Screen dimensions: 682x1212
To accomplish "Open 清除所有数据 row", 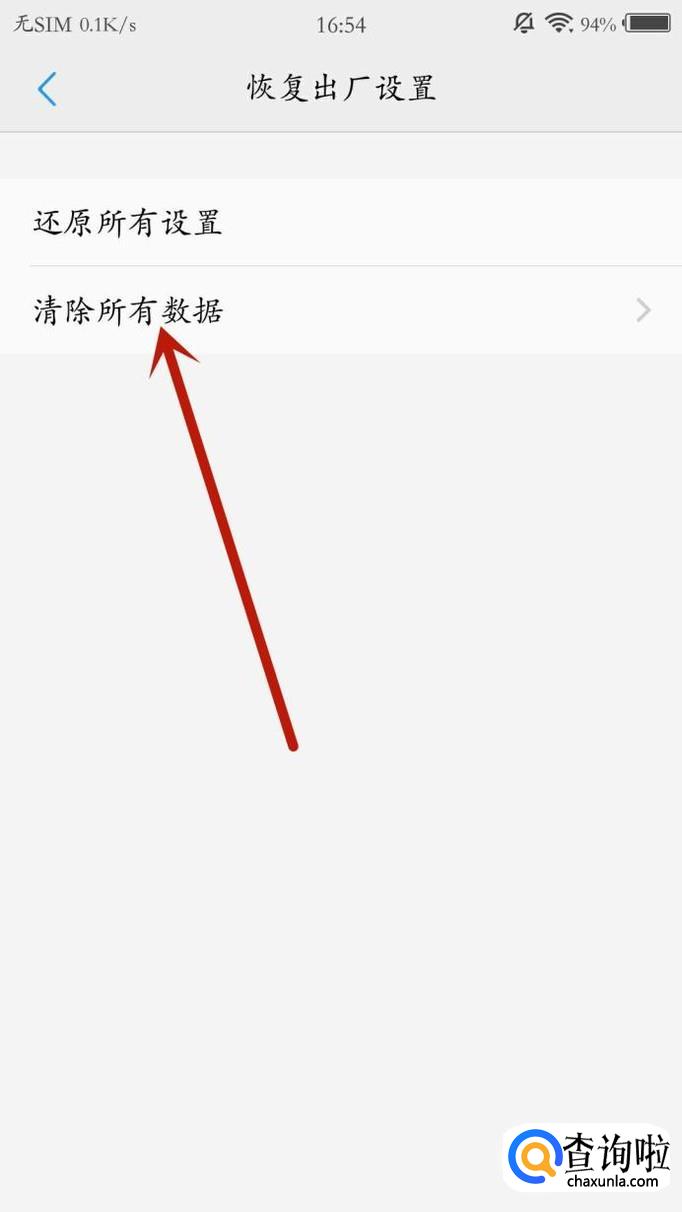I will (340, 311).
